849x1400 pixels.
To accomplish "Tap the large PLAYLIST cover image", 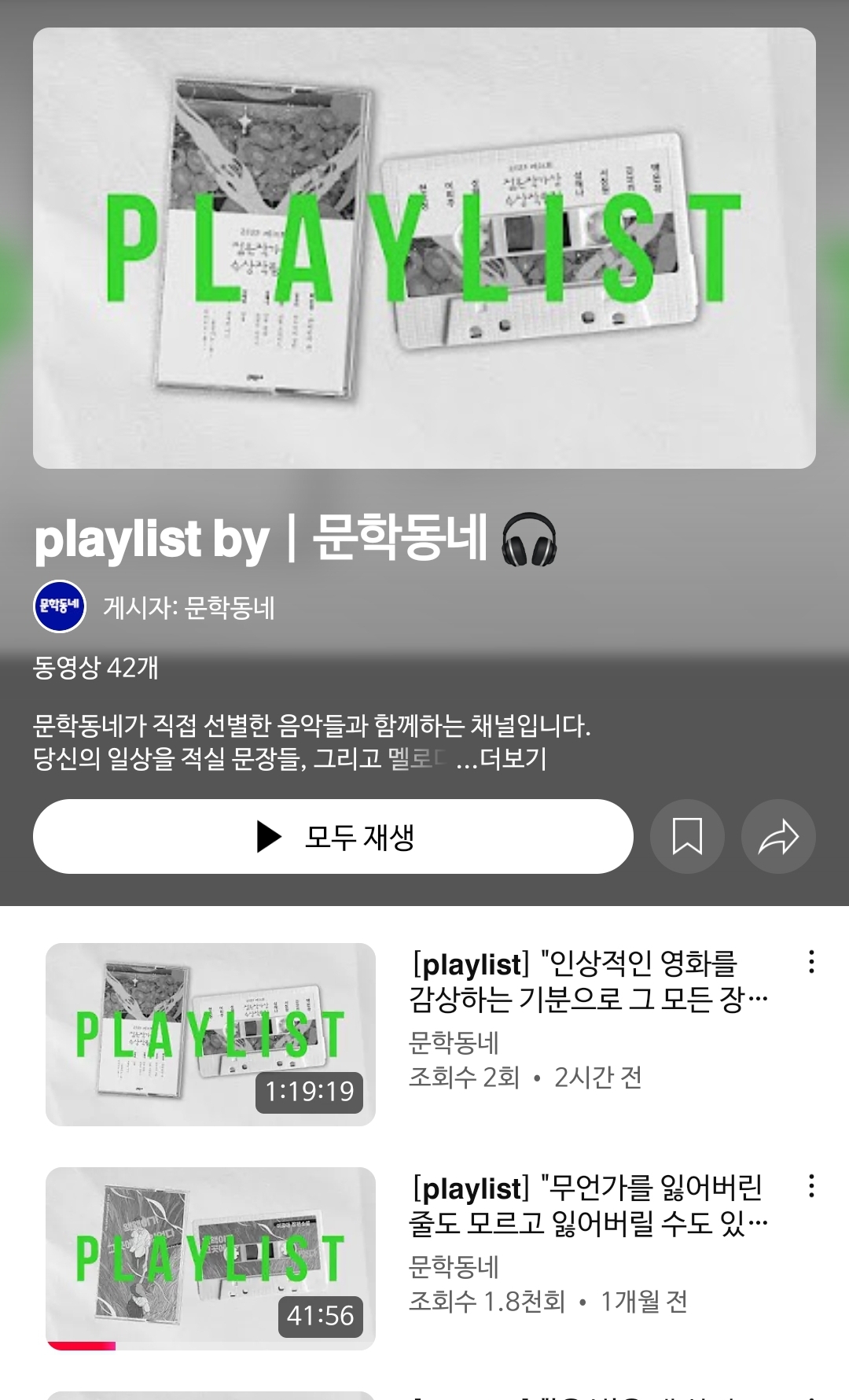I will pyautogui.click(x=424, y=248).
